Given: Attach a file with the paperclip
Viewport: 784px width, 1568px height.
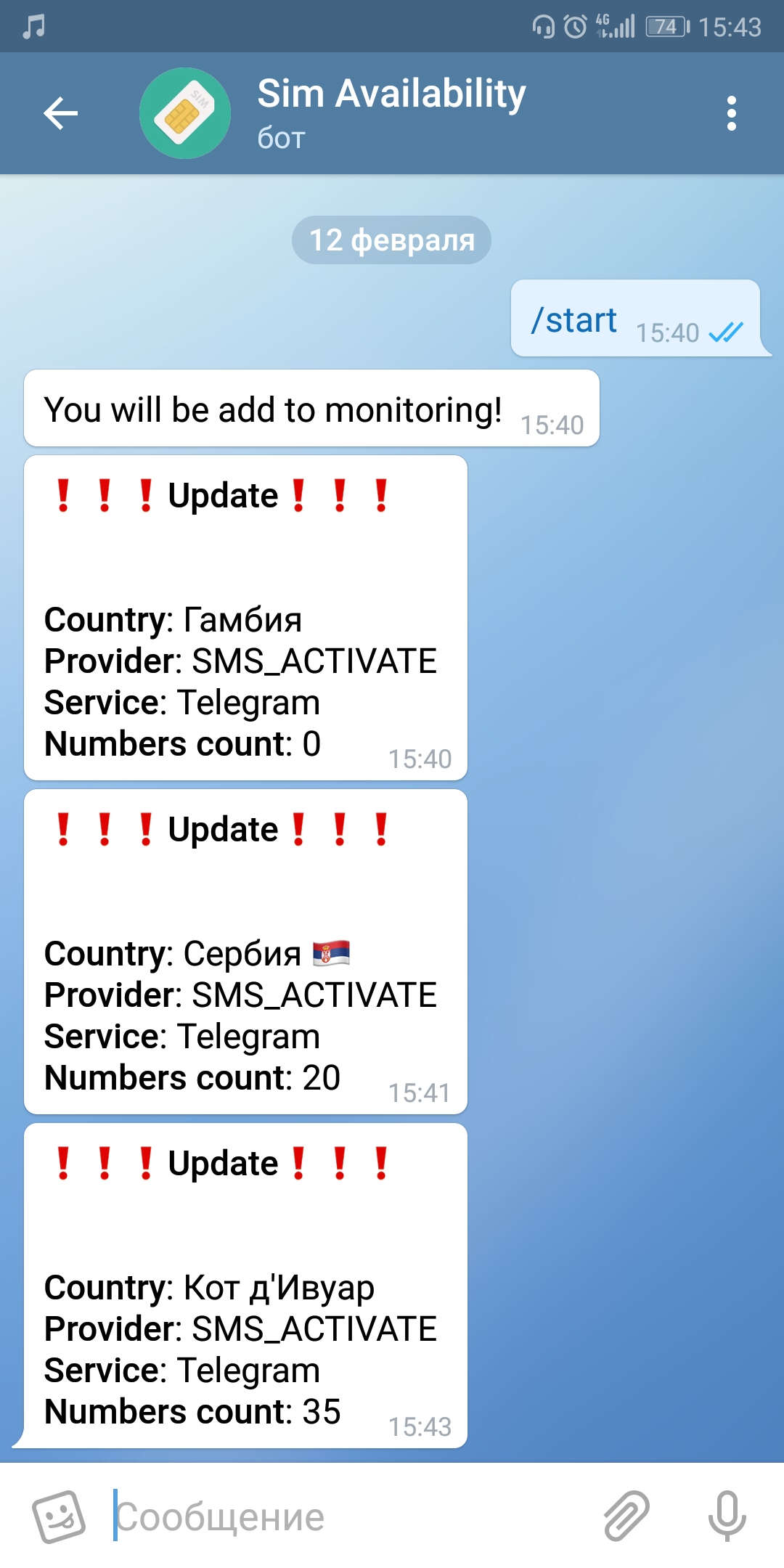Looking at the screenshot, I should tap(626, 1516).
